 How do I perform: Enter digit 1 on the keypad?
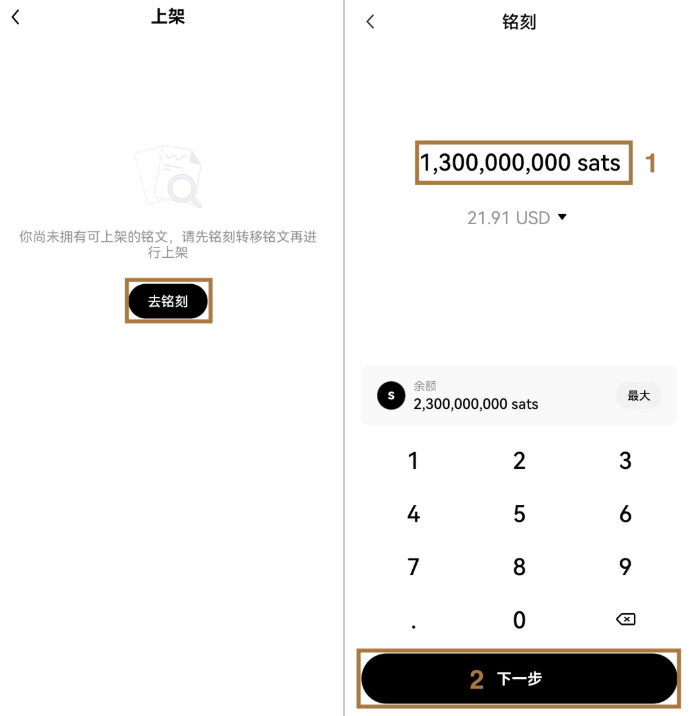pyautogui.click(x=413, y=461)
